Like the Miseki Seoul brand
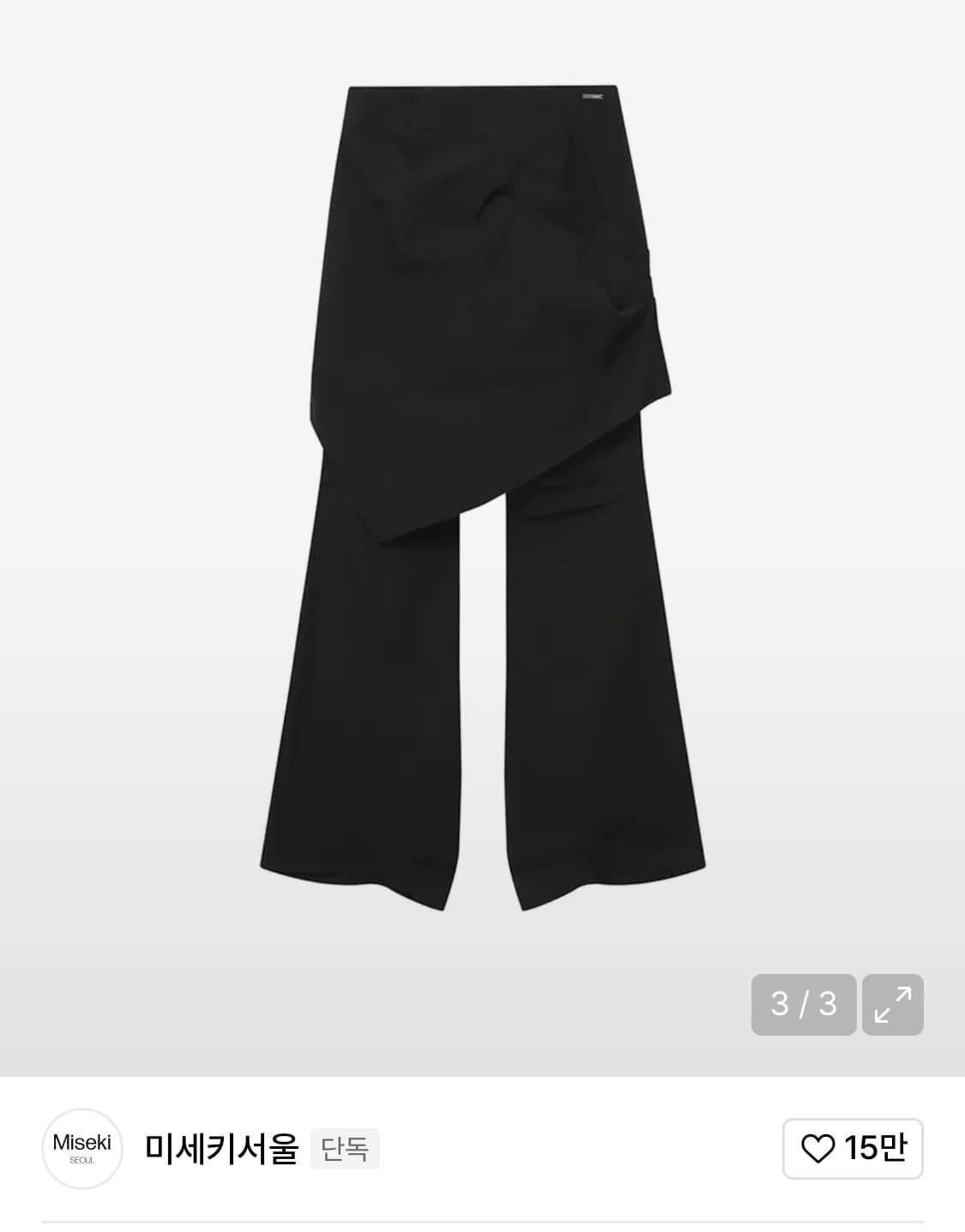965x1232 pixels. point(852,1148)
